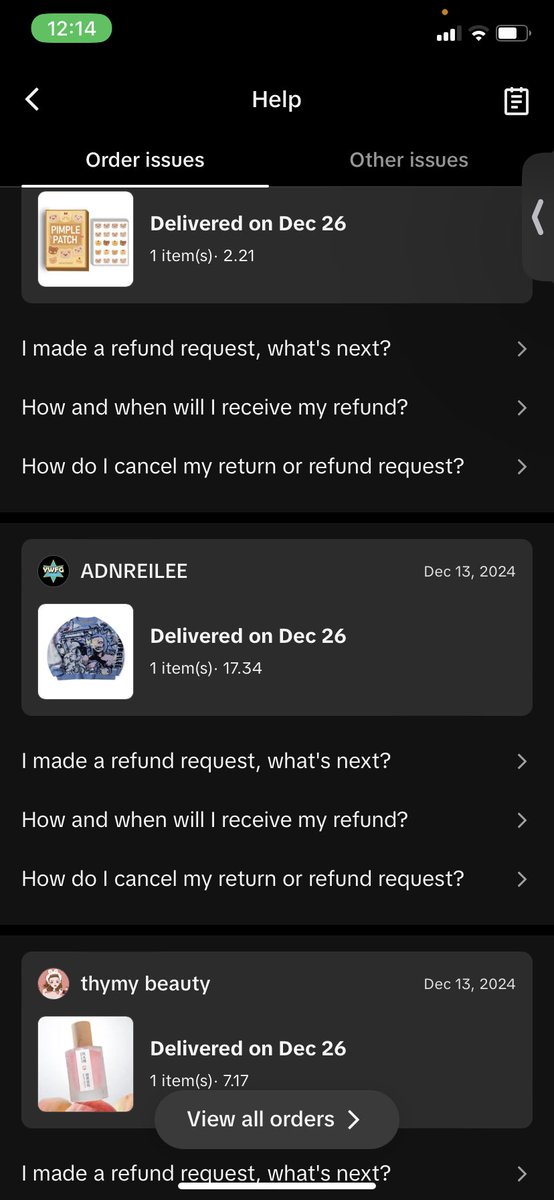554x1200 pixels.
Task: Tap View all orders button
Action: click(277, 1119)
